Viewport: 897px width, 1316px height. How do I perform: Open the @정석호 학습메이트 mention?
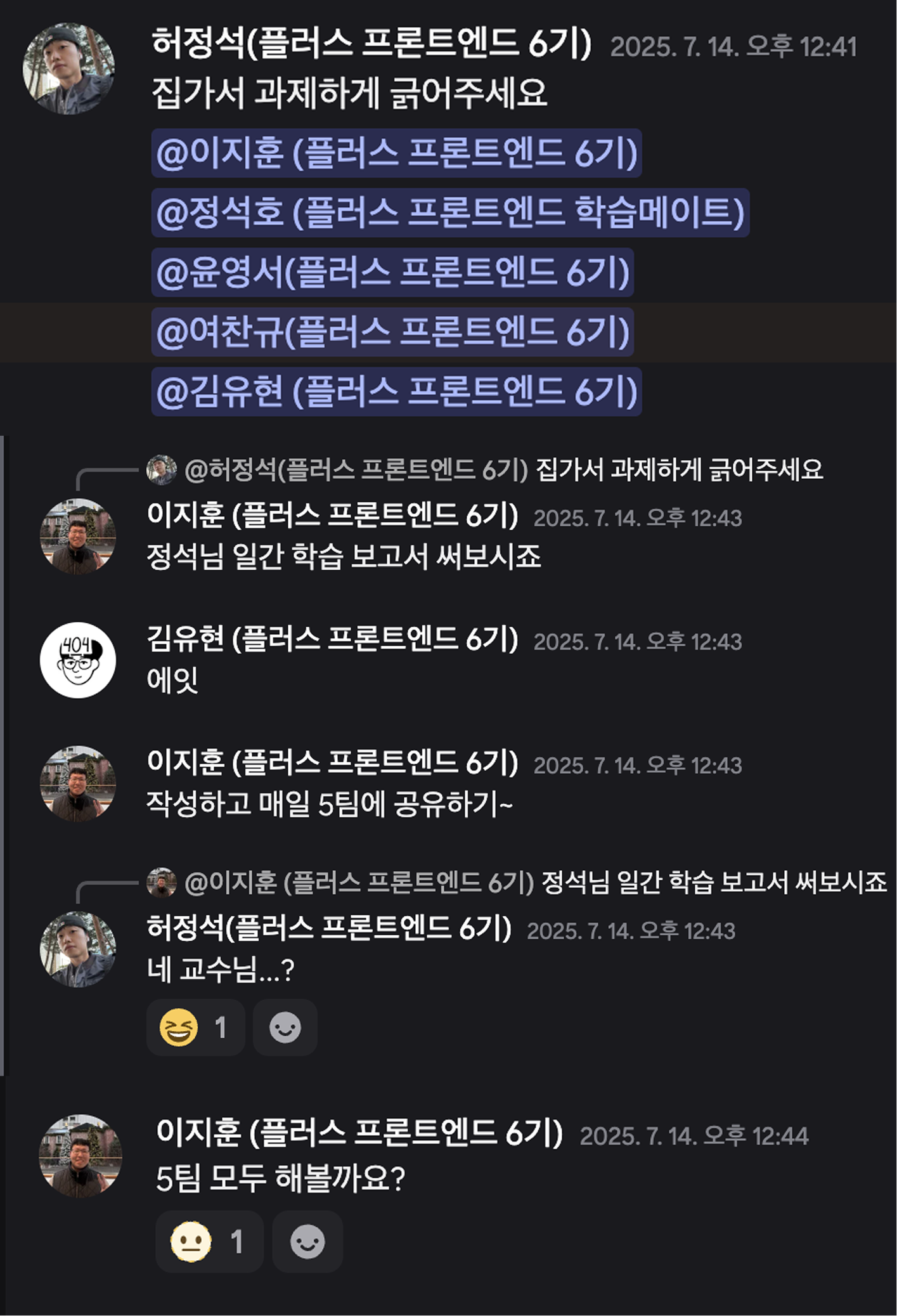click(x=450, y=213)
